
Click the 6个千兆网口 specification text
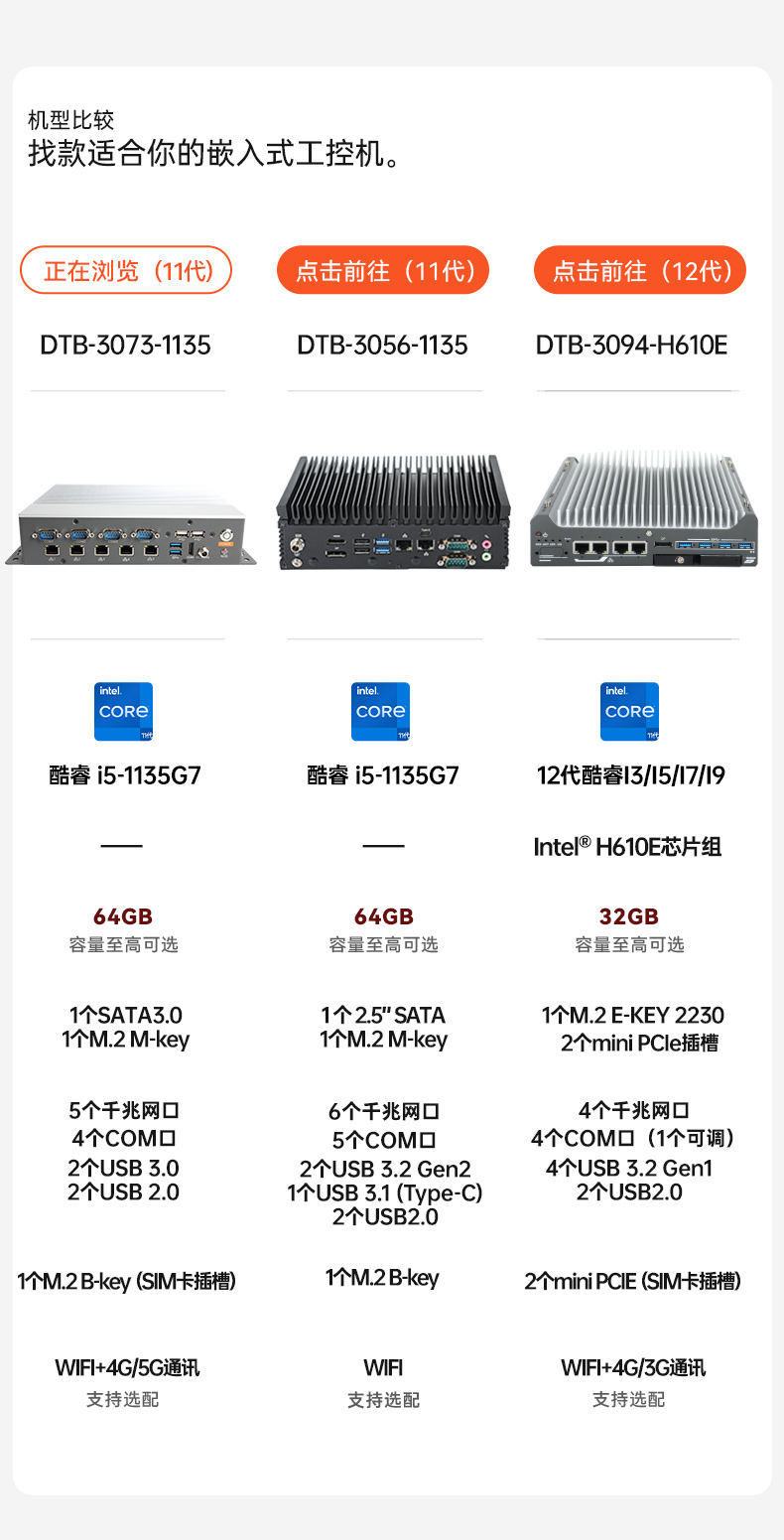(x=383, y=1110)
